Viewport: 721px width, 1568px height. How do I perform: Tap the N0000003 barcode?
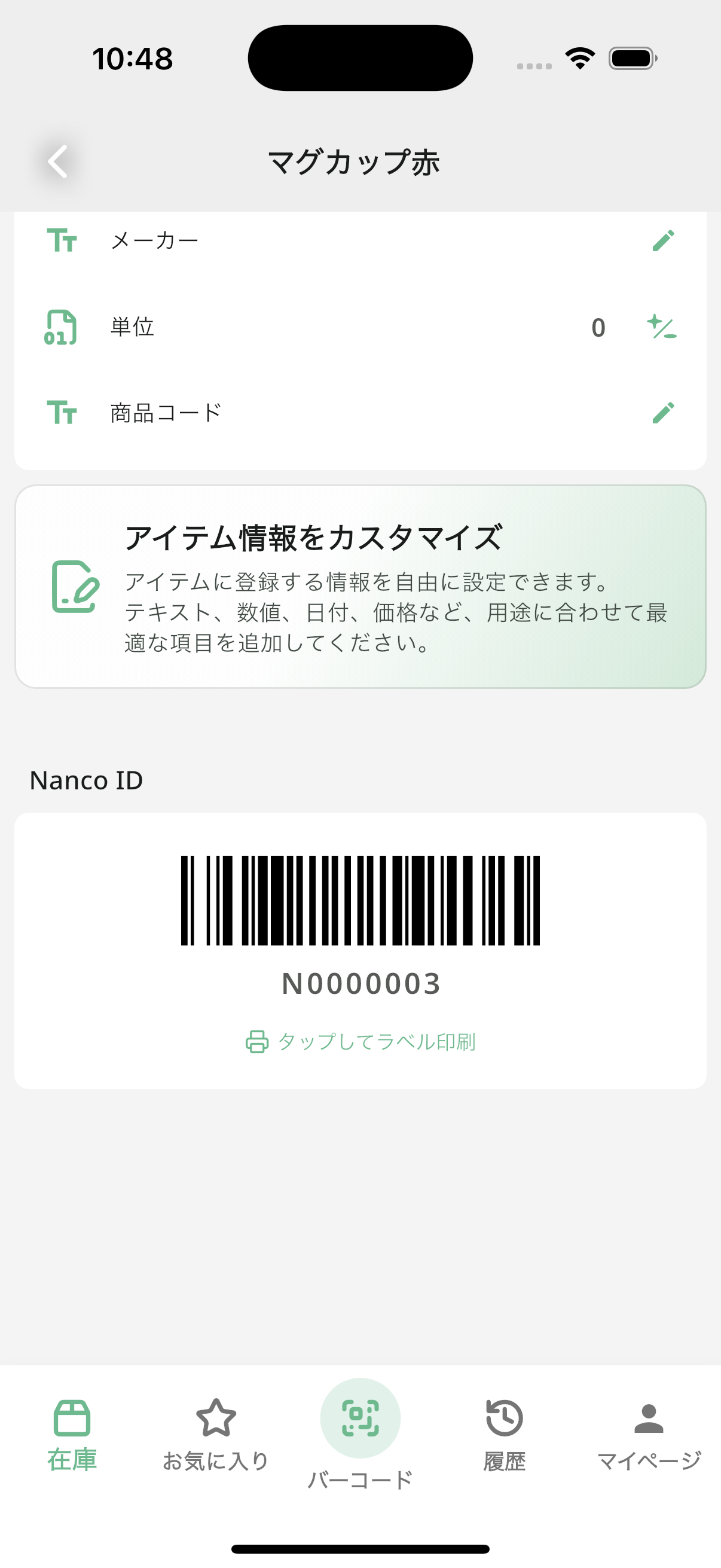360,906
